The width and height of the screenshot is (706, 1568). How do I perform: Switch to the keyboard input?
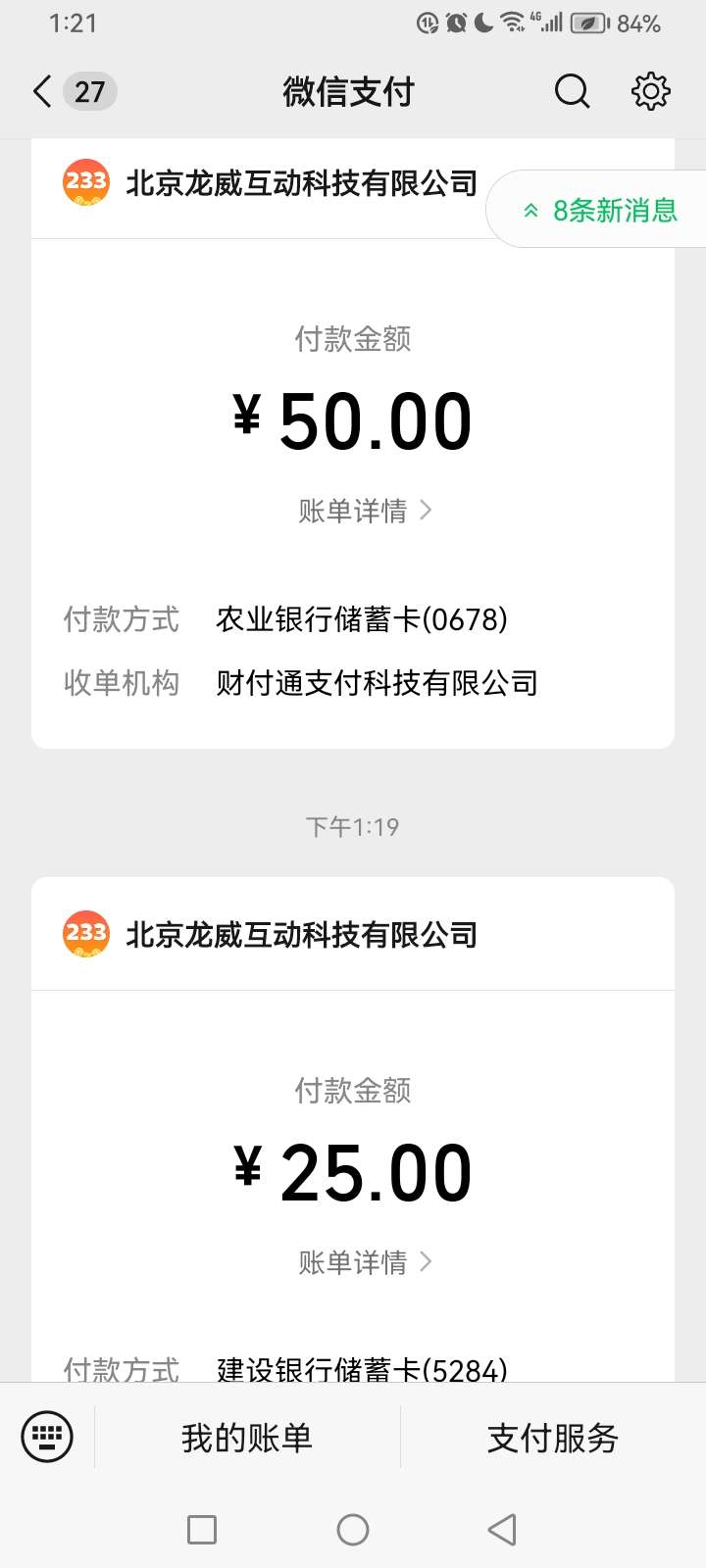[x=47, y=1438]
